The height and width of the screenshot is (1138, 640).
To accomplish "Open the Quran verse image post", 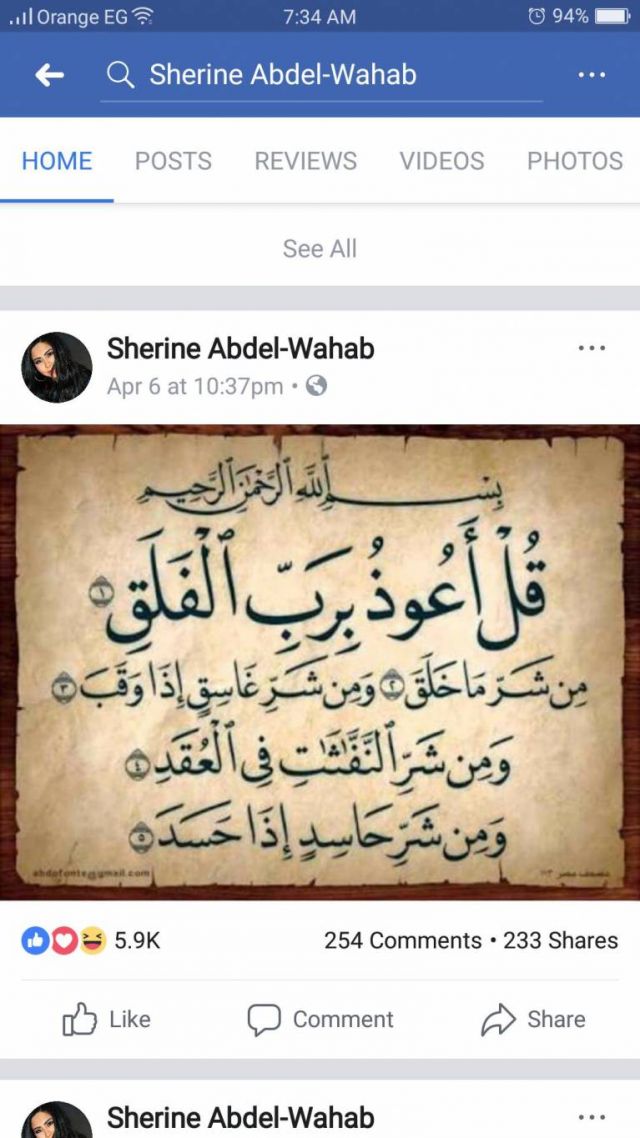I will click(x=320, y=662).
